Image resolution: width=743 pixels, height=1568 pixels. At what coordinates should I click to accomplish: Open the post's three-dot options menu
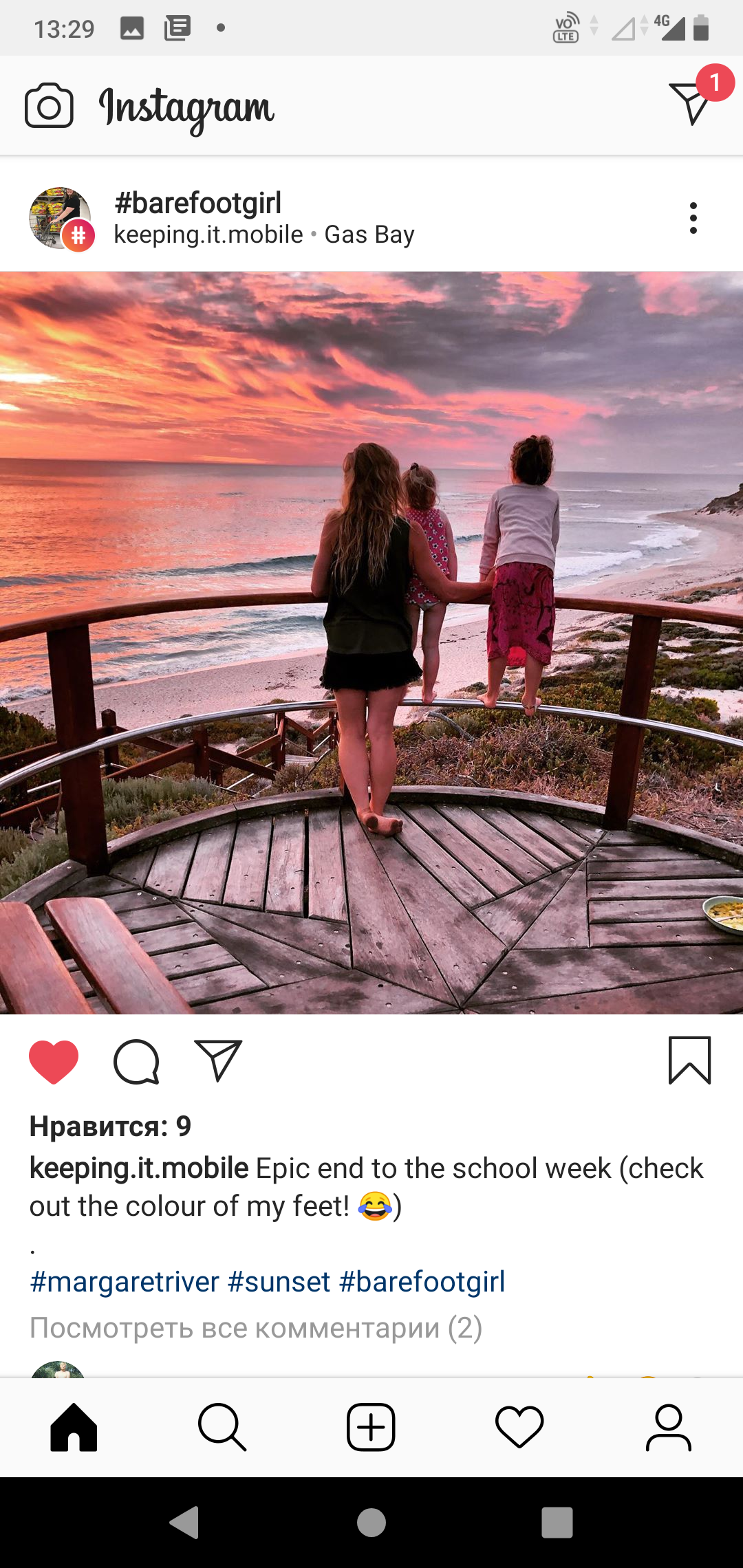(x=693, y=218)
